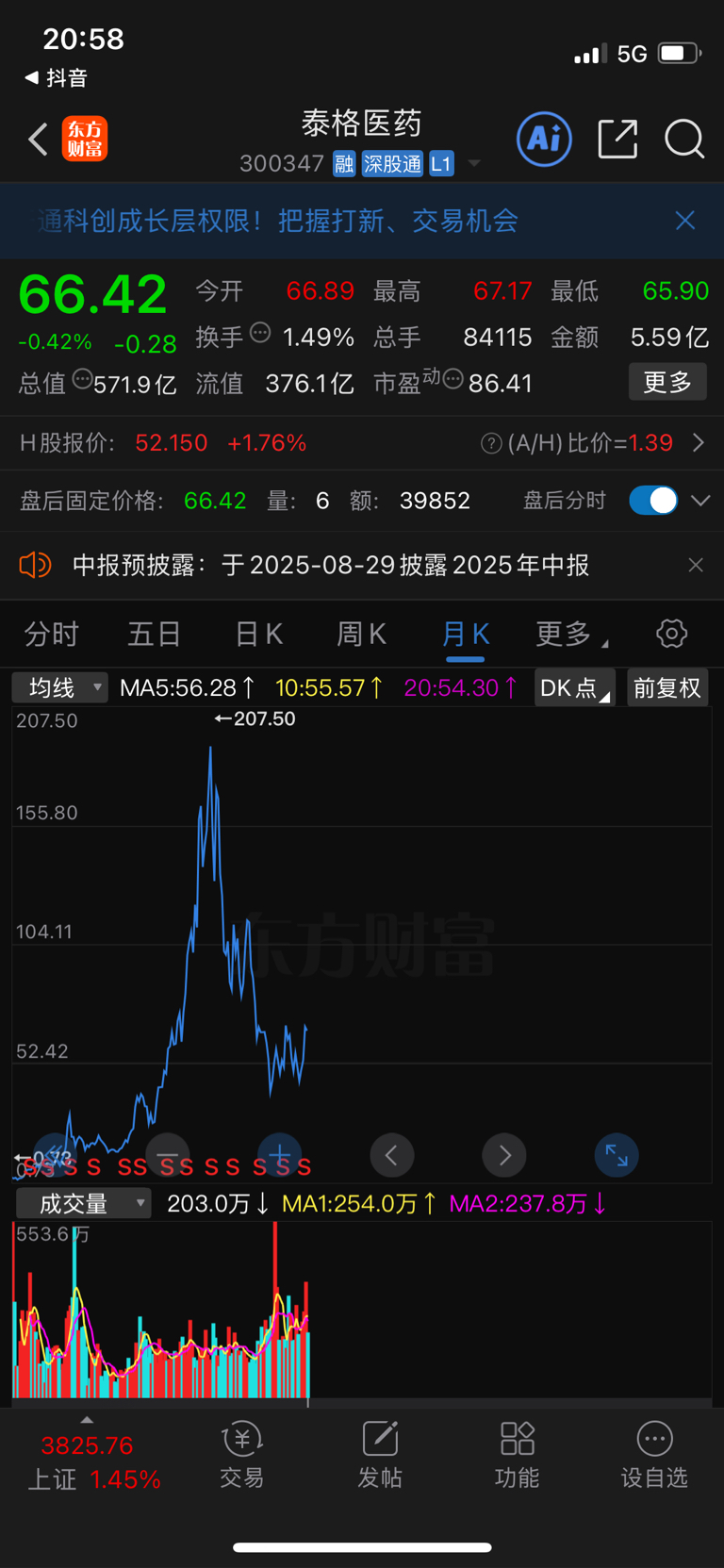
Task: Share this stock page
Action: click(617, 140)
